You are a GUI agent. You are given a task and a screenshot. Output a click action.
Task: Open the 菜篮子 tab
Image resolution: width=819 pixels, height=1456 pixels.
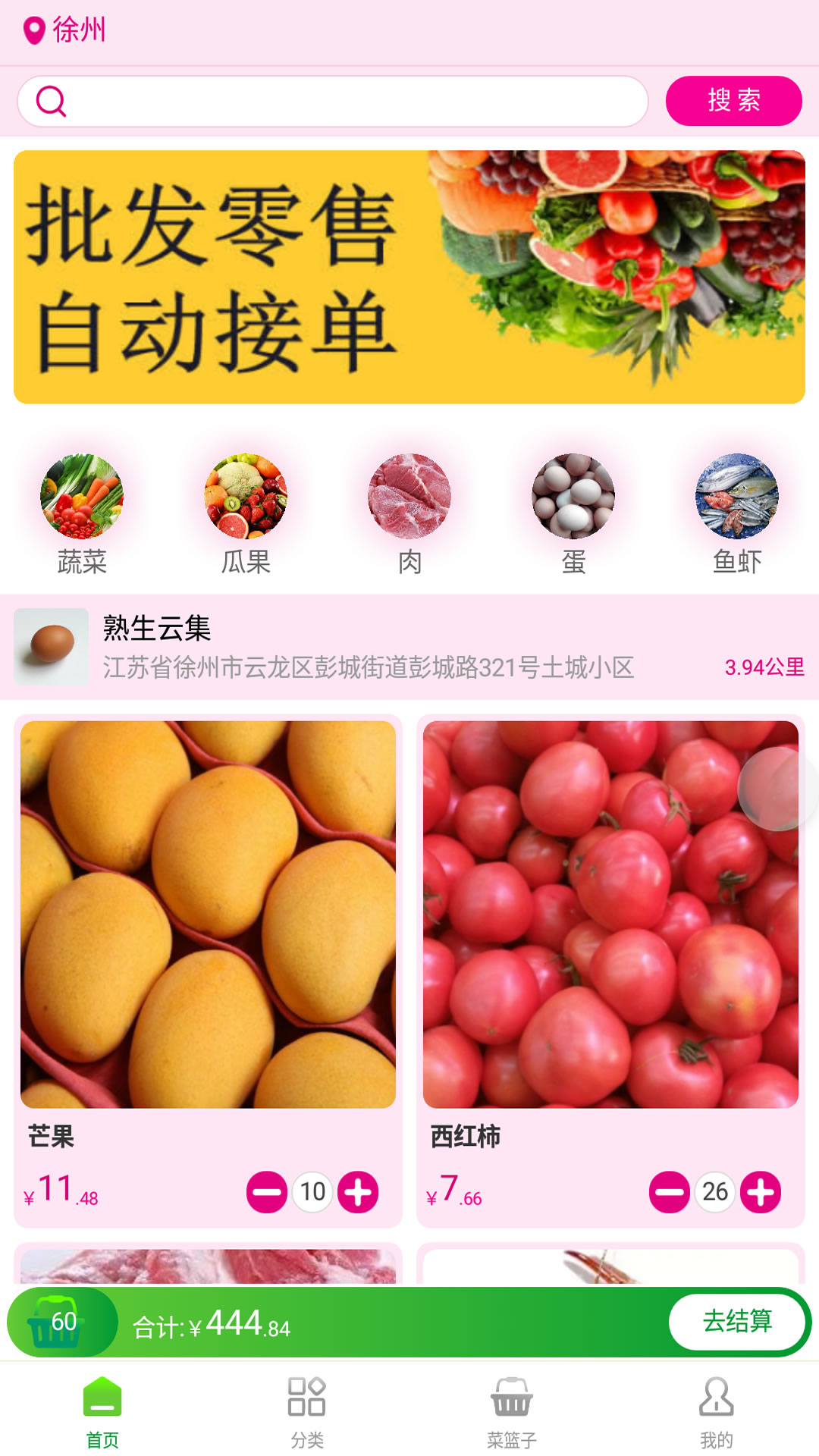pos(512,1410)
